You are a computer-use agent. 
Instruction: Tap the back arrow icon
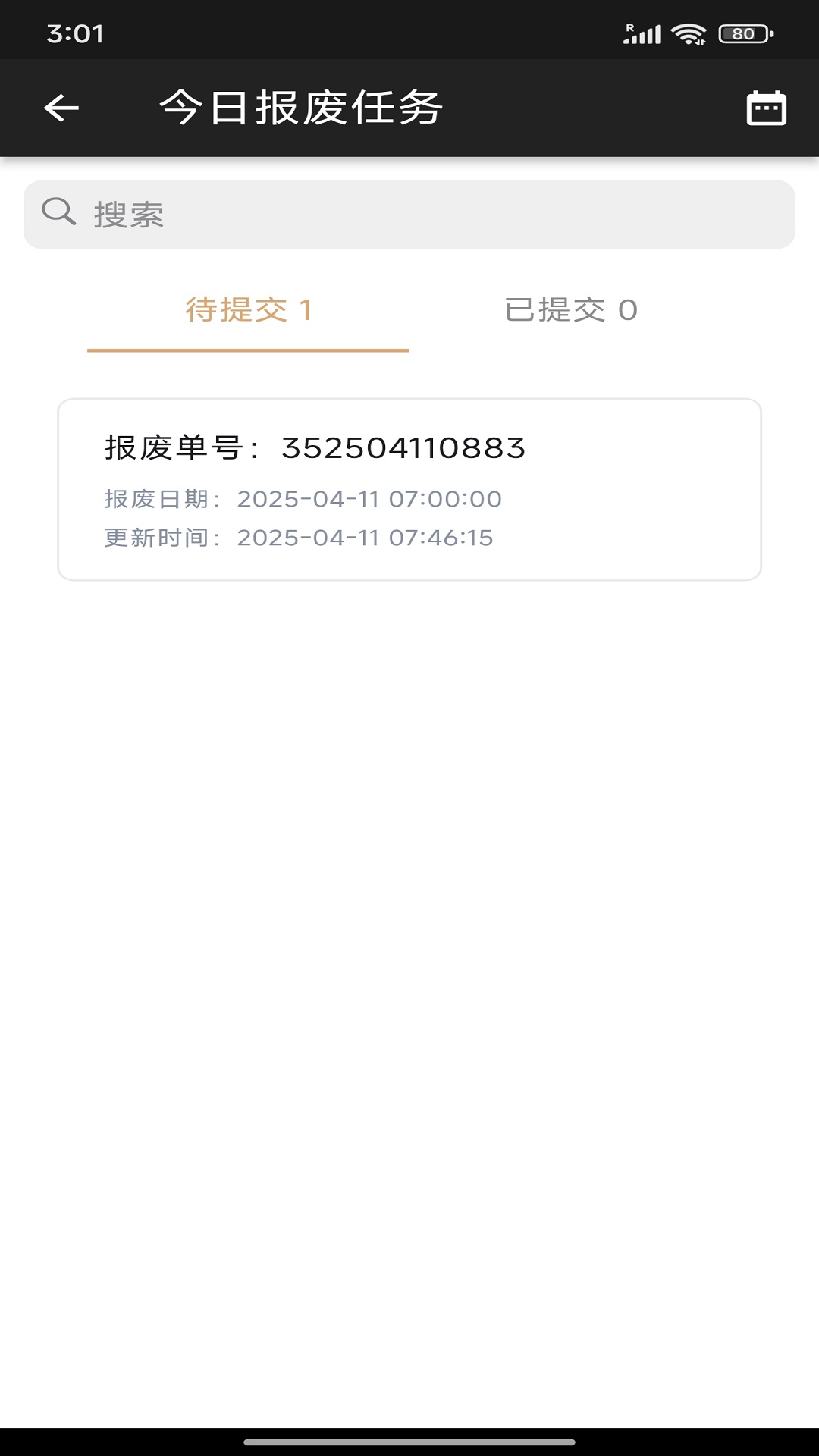(60, 107)
